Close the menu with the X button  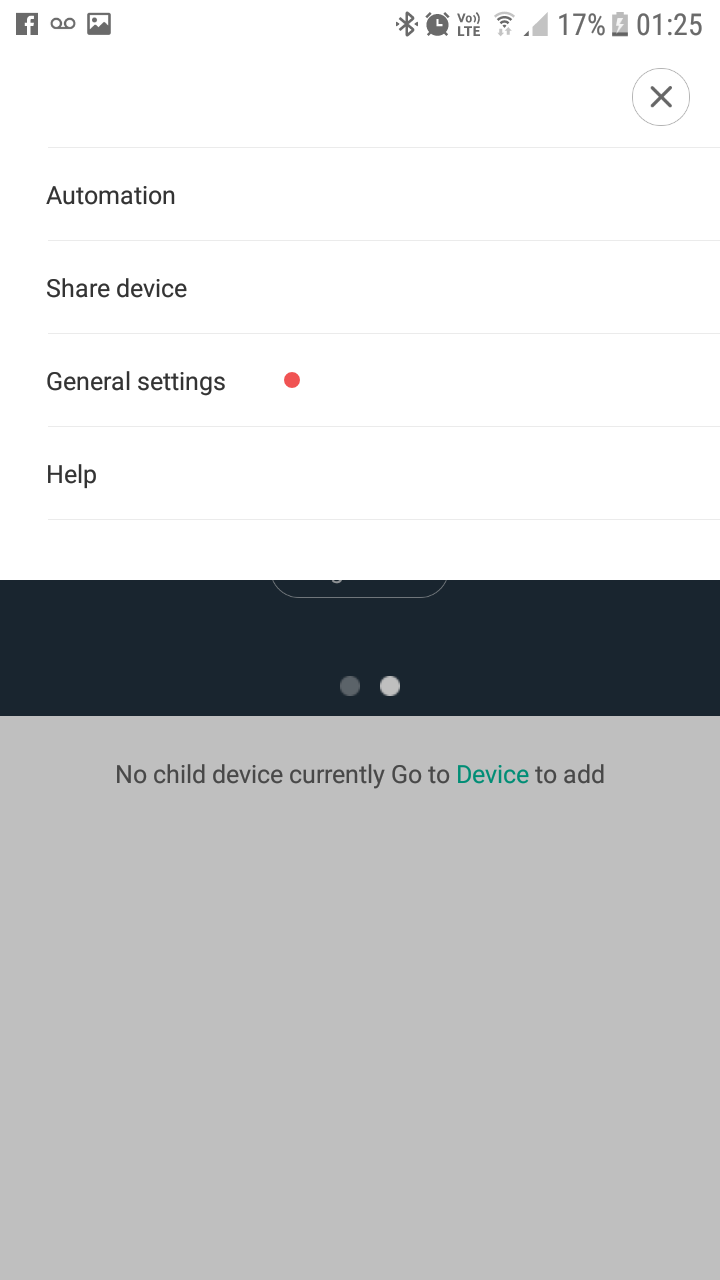tap(660, 97)
